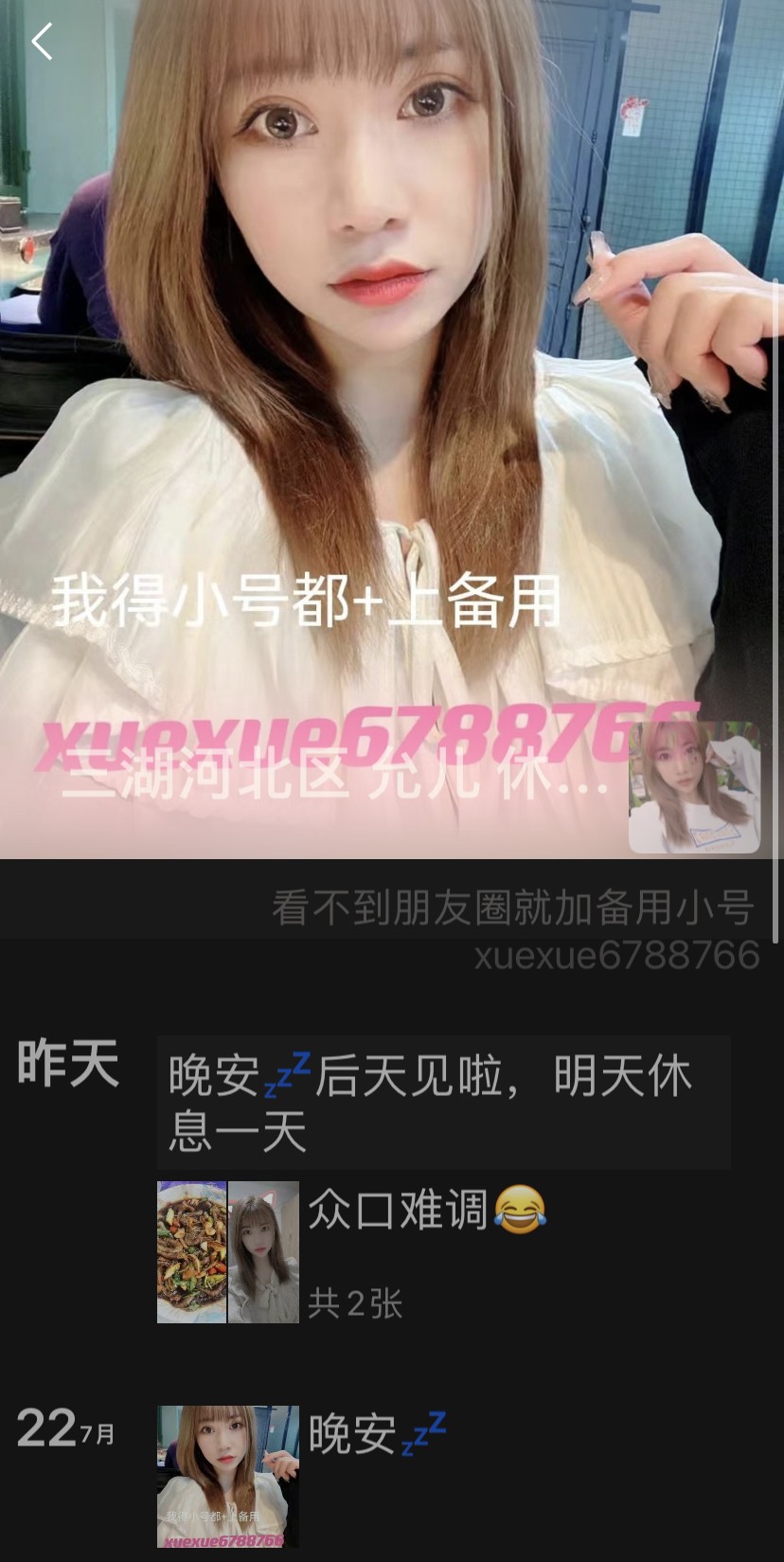This screenshot has width=784, height=1562.
Task: Open the 众口难调 post with two photos
Action: (426, 1211)
